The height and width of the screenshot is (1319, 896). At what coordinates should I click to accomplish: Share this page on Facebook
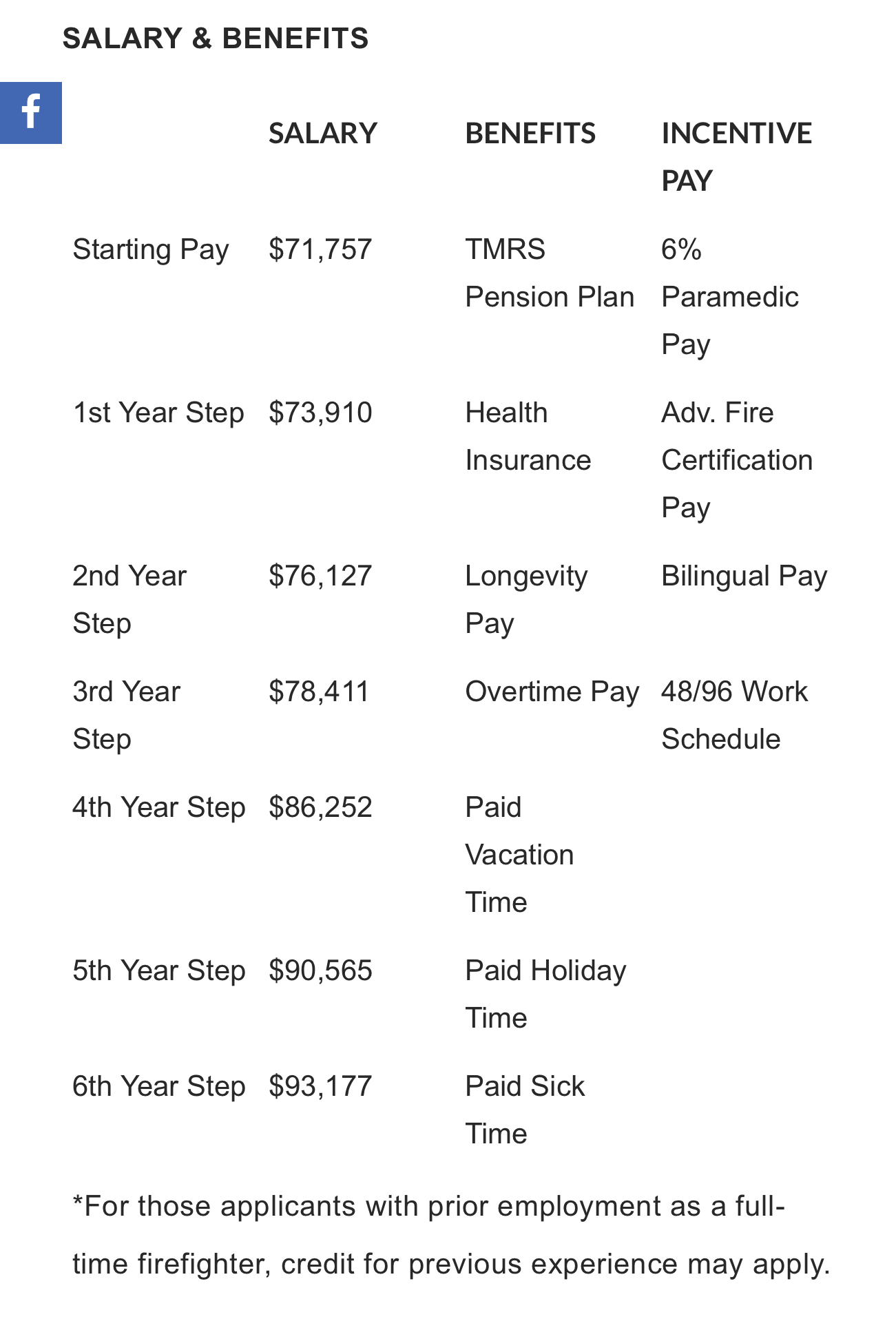[30, 113]
